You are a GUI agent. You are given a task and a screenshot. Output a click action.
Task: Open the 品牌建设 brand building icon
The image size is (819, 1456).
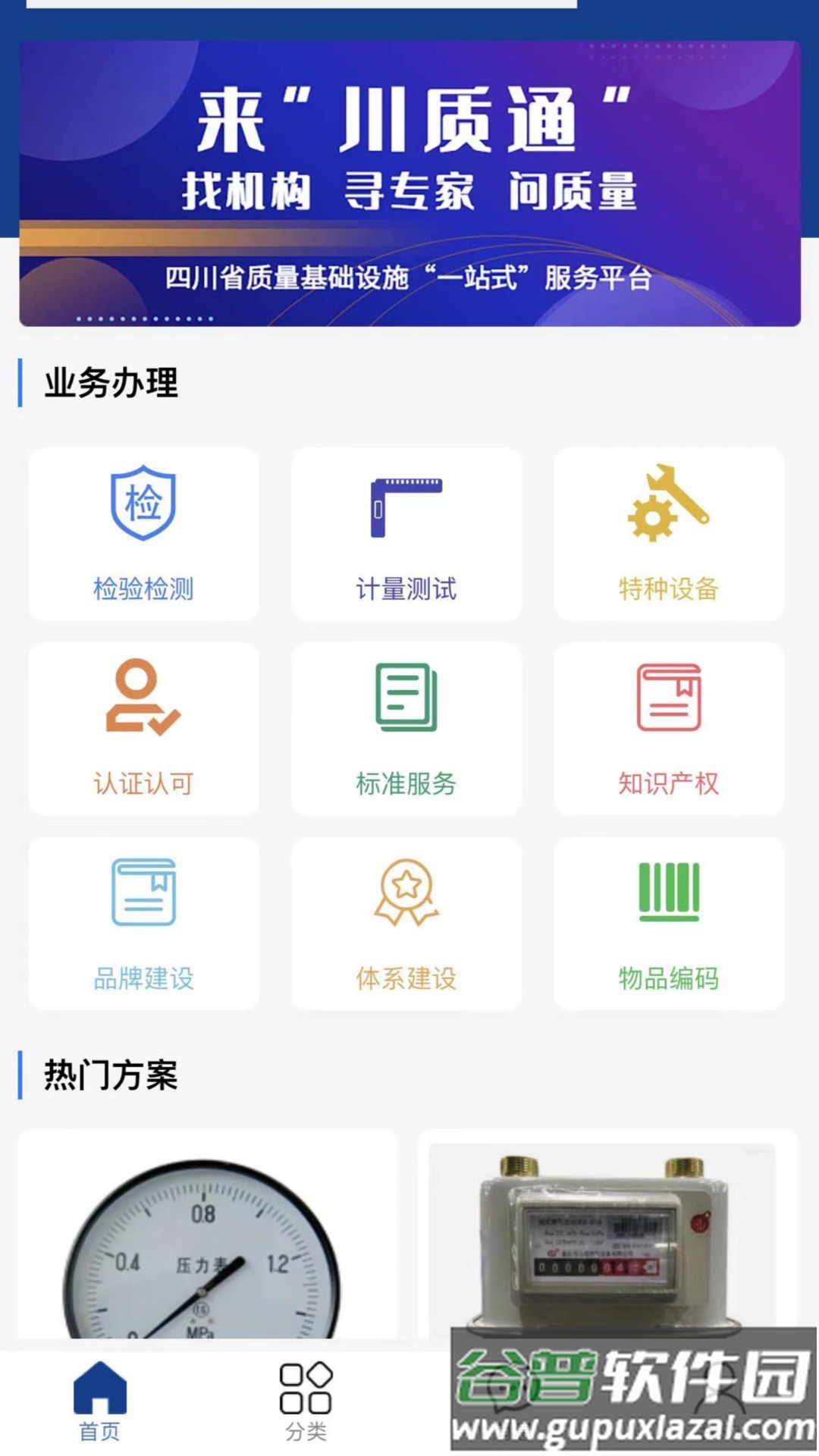click(x=144, y=921)
